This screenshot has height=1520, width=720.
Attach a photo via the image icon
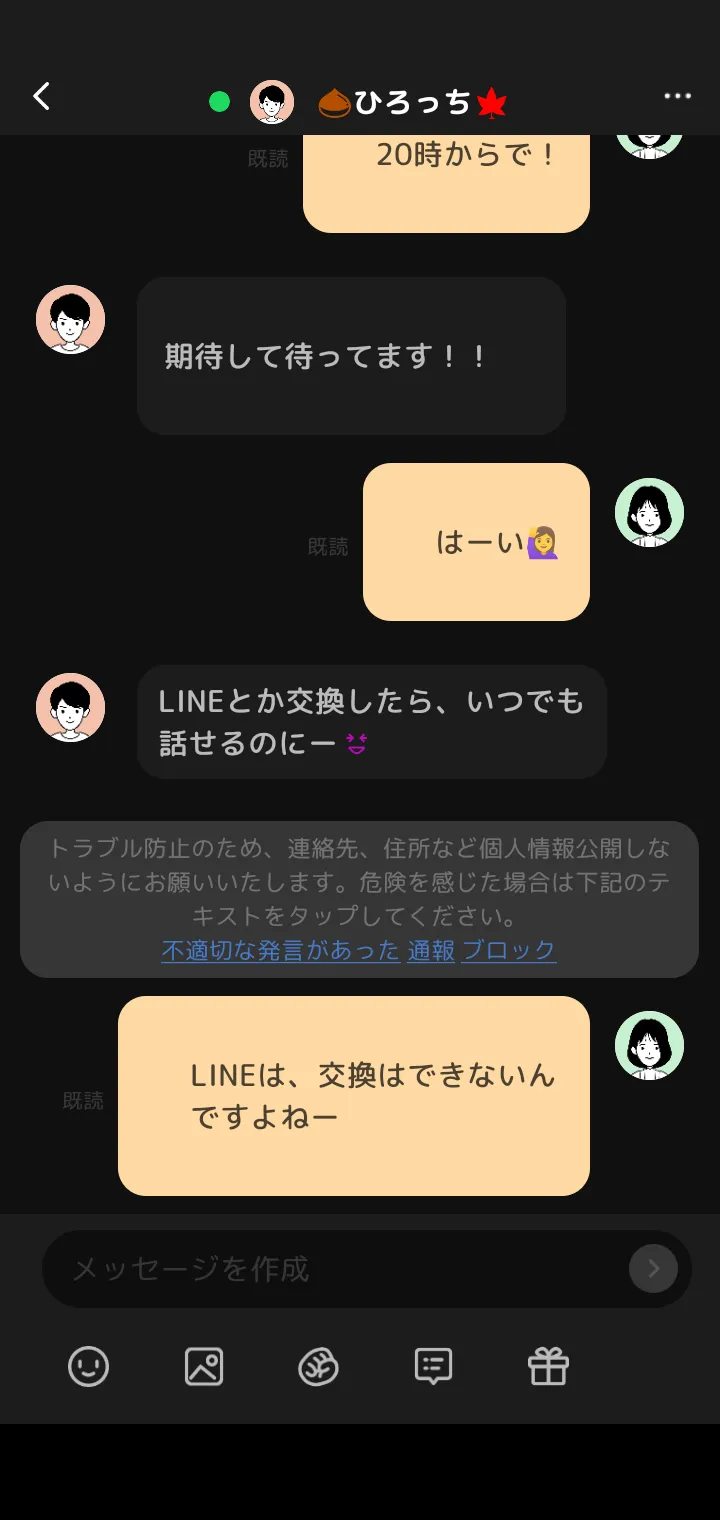204,1366
